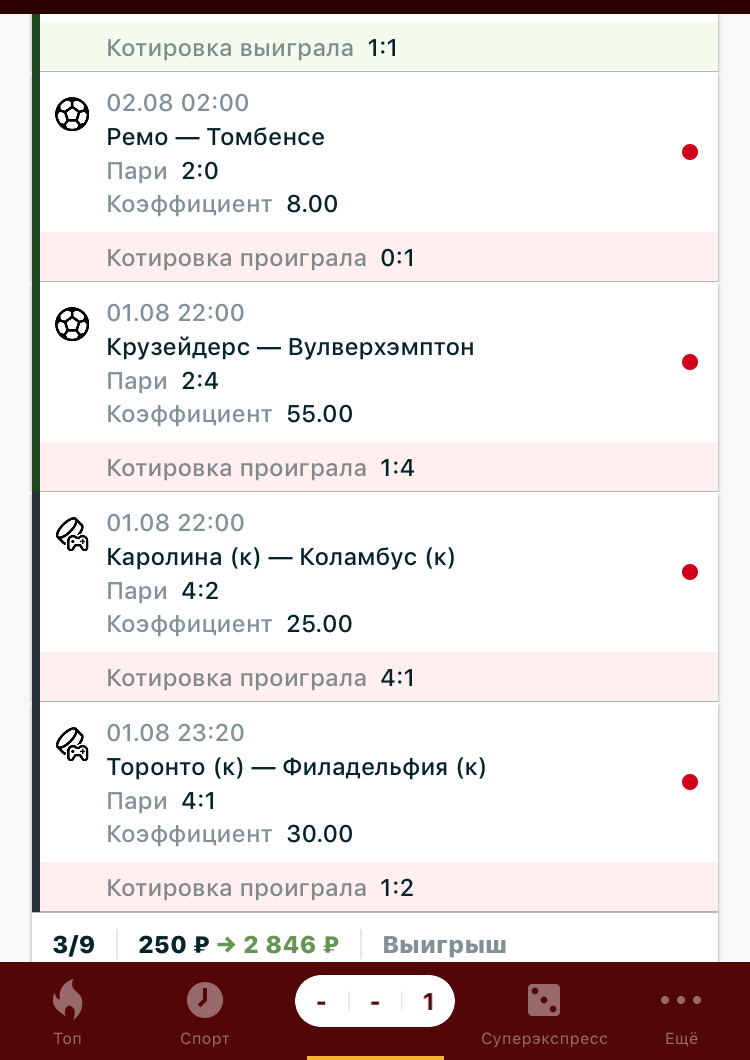Open the Ремо — Томбенсе match
The image size is (750, 1060).
coord(216,137)
